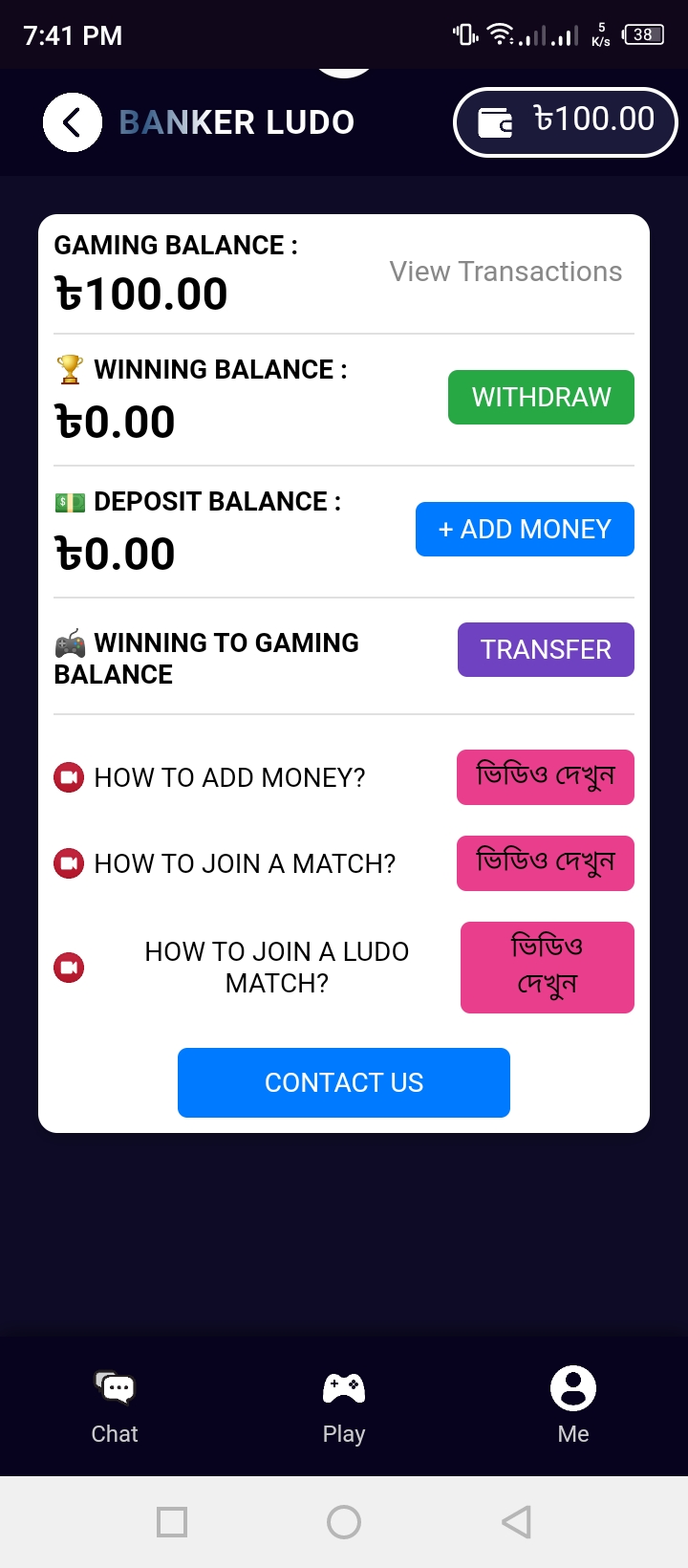Open the Chat tab in bottom navigation
The height and width of the screenshot is (1568, 688).
114,1404
